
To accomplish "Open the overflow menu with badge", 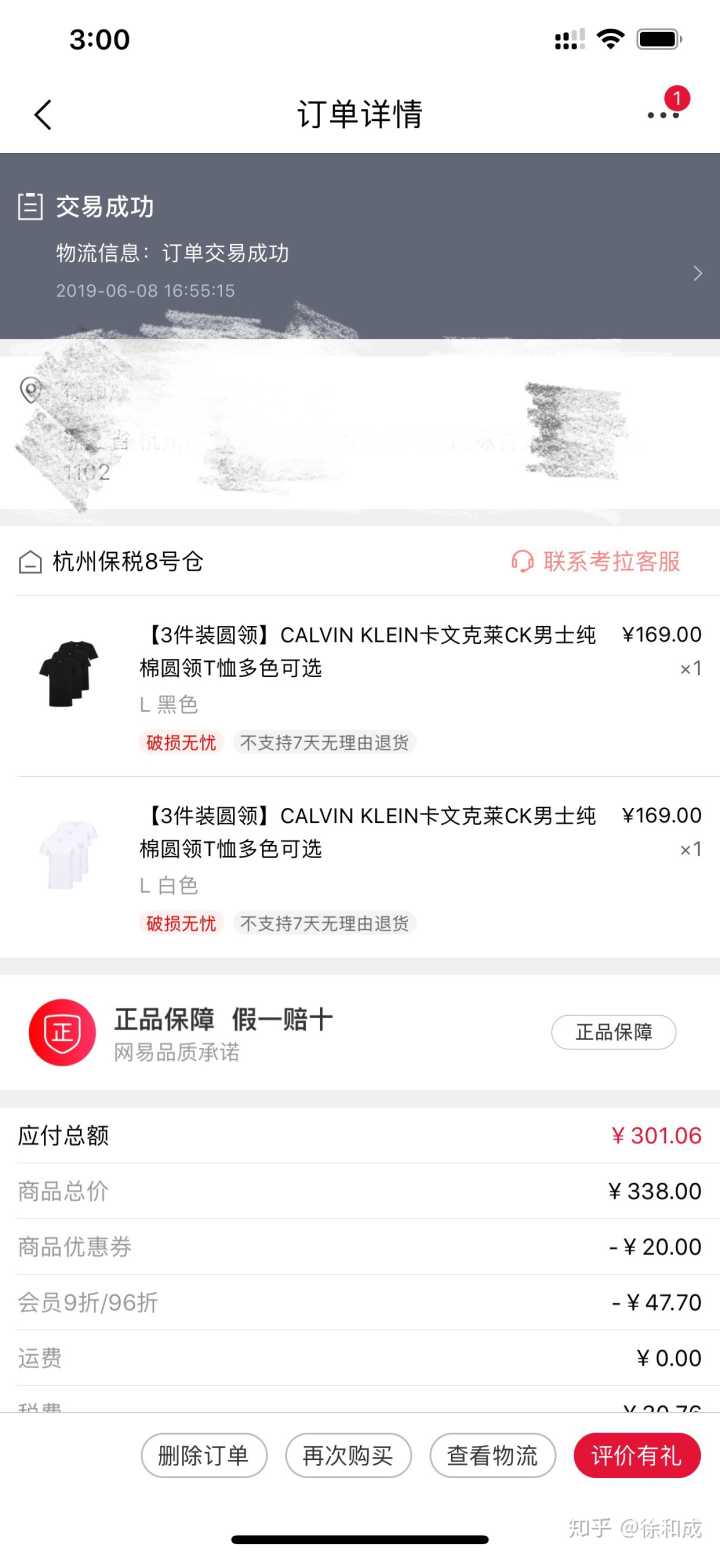I will [x=663, y=114].
